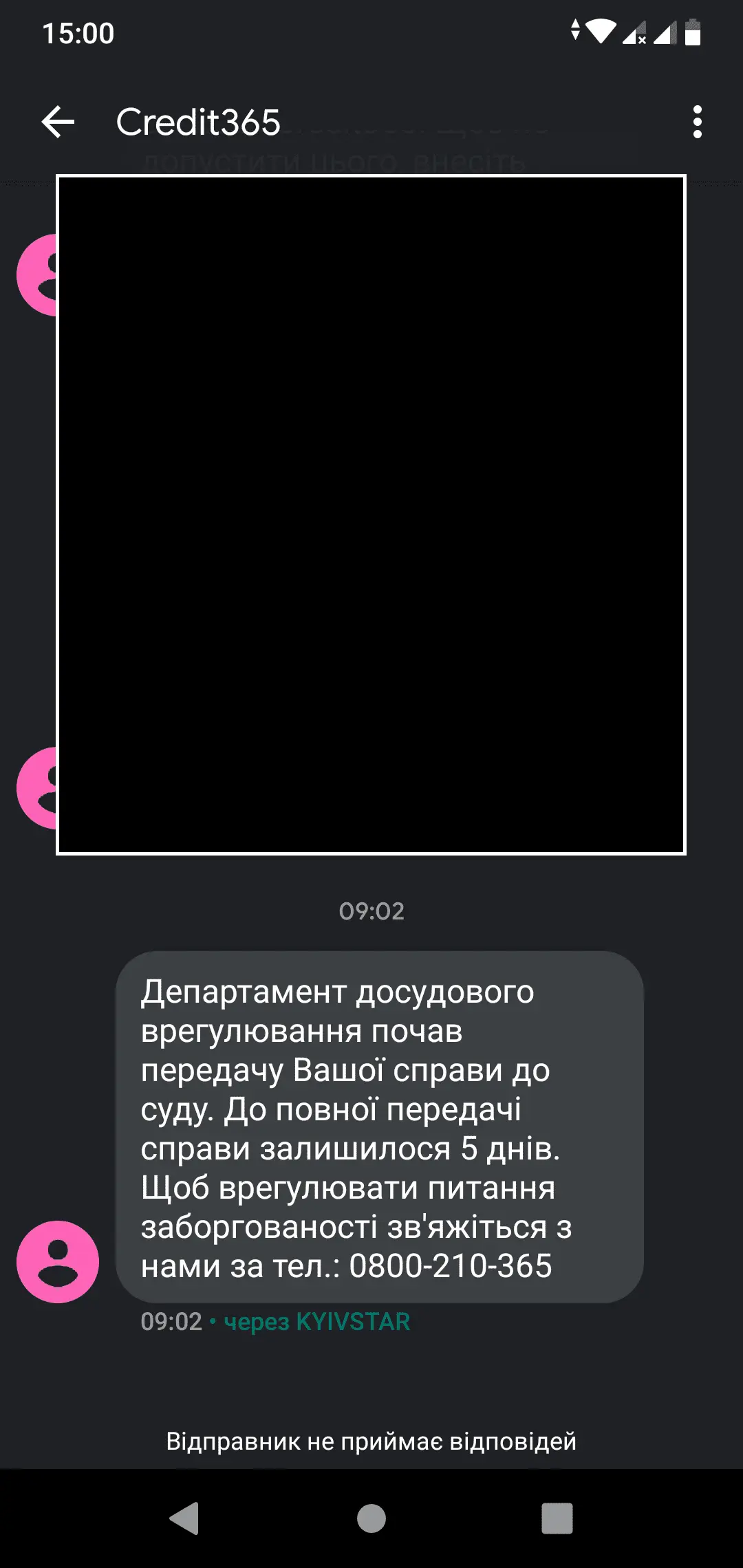Open the sender avatar beside the 0800-210-365 message
Screen dimensions: 743x1568
point(58,1261)
